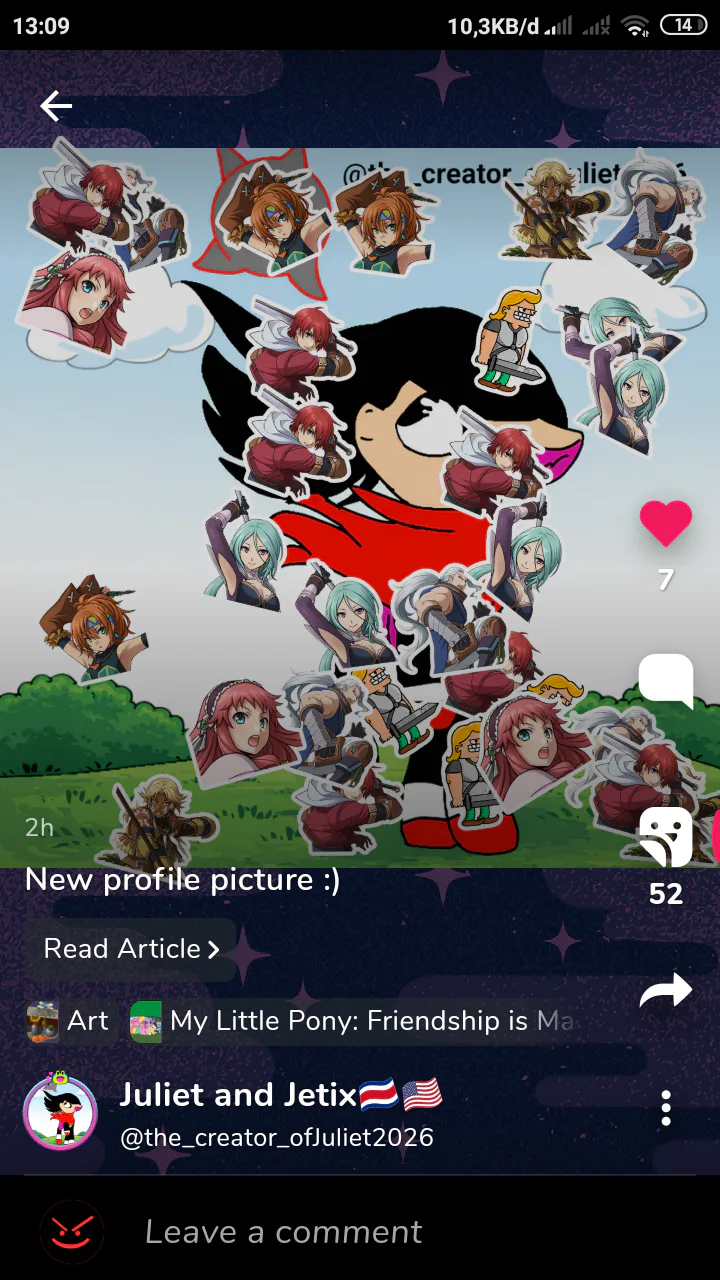
Task: Like this post with the heart
Action: pos(666,523)
